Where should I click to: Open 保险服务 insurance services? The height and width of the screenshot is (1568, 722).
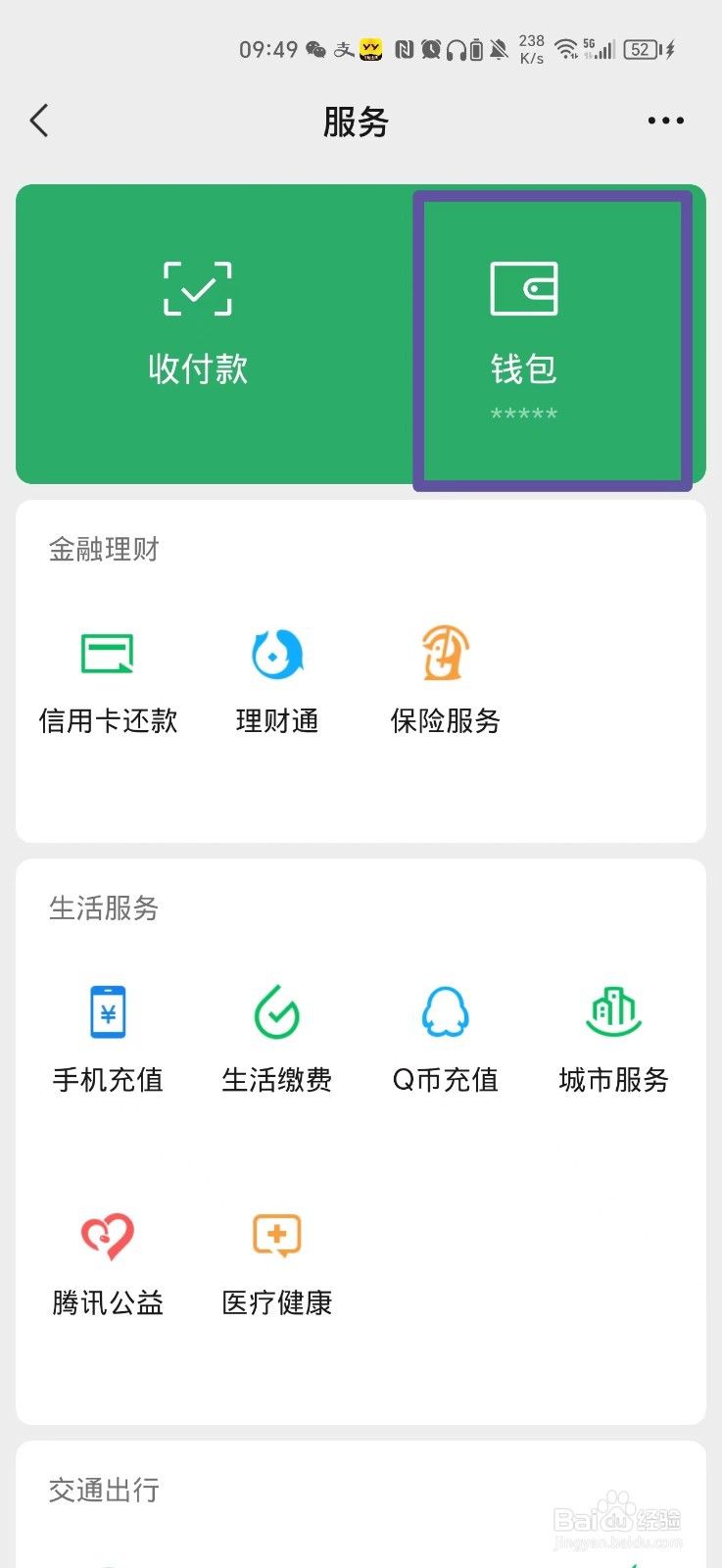tap(446, 683)
